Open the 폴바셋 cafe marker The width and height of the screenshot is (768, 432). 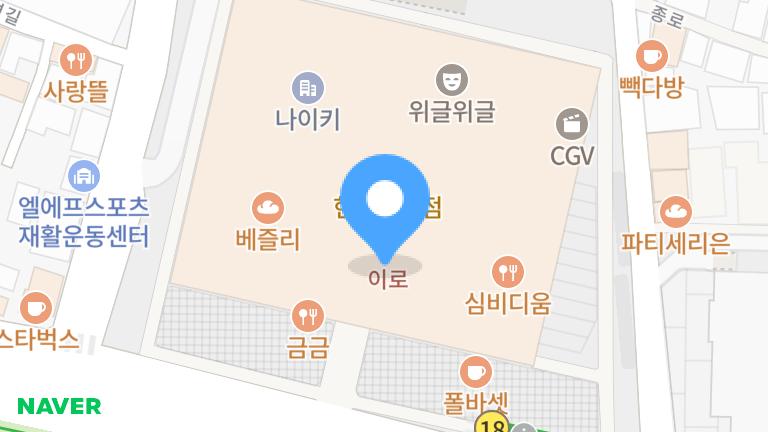[x=476, y=371]
